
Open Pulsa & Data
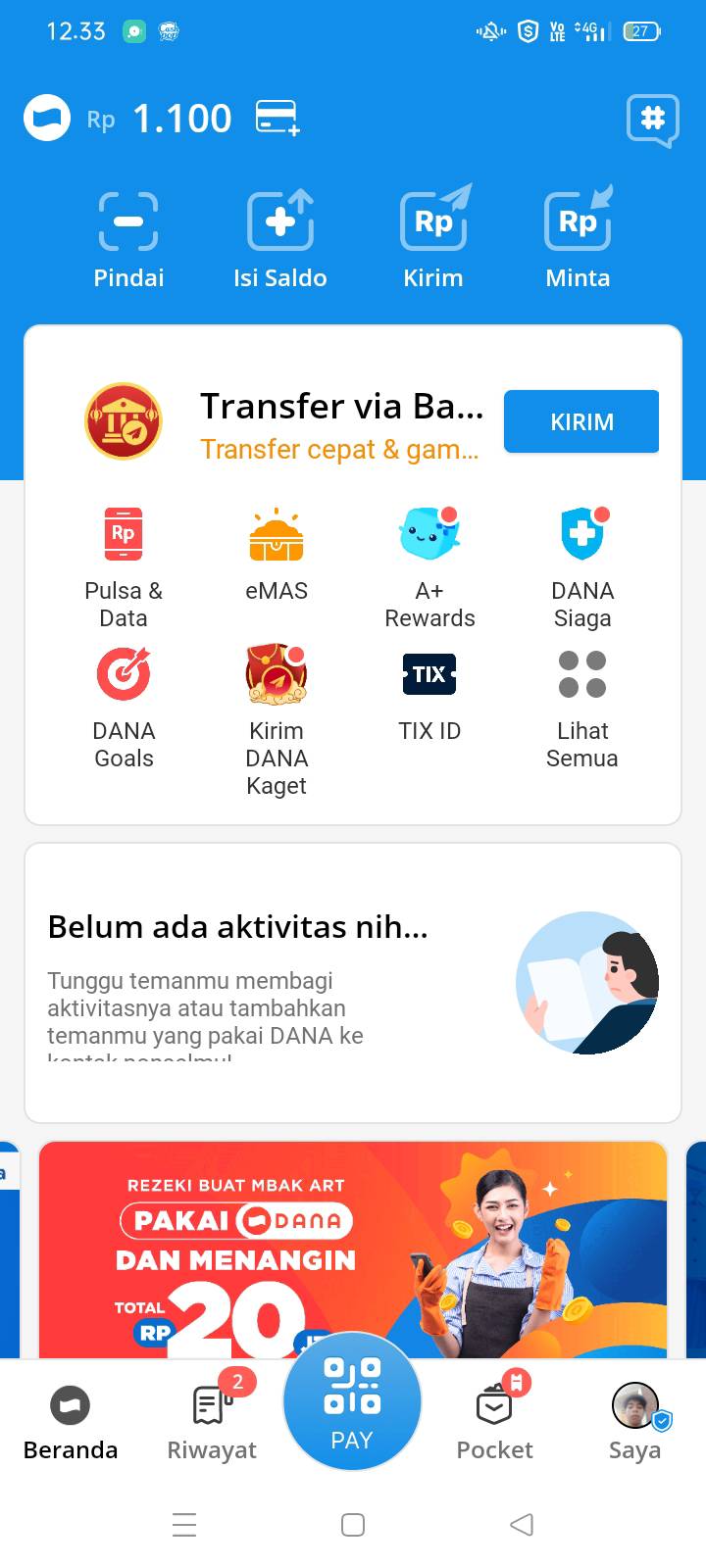tap(124, 567)
